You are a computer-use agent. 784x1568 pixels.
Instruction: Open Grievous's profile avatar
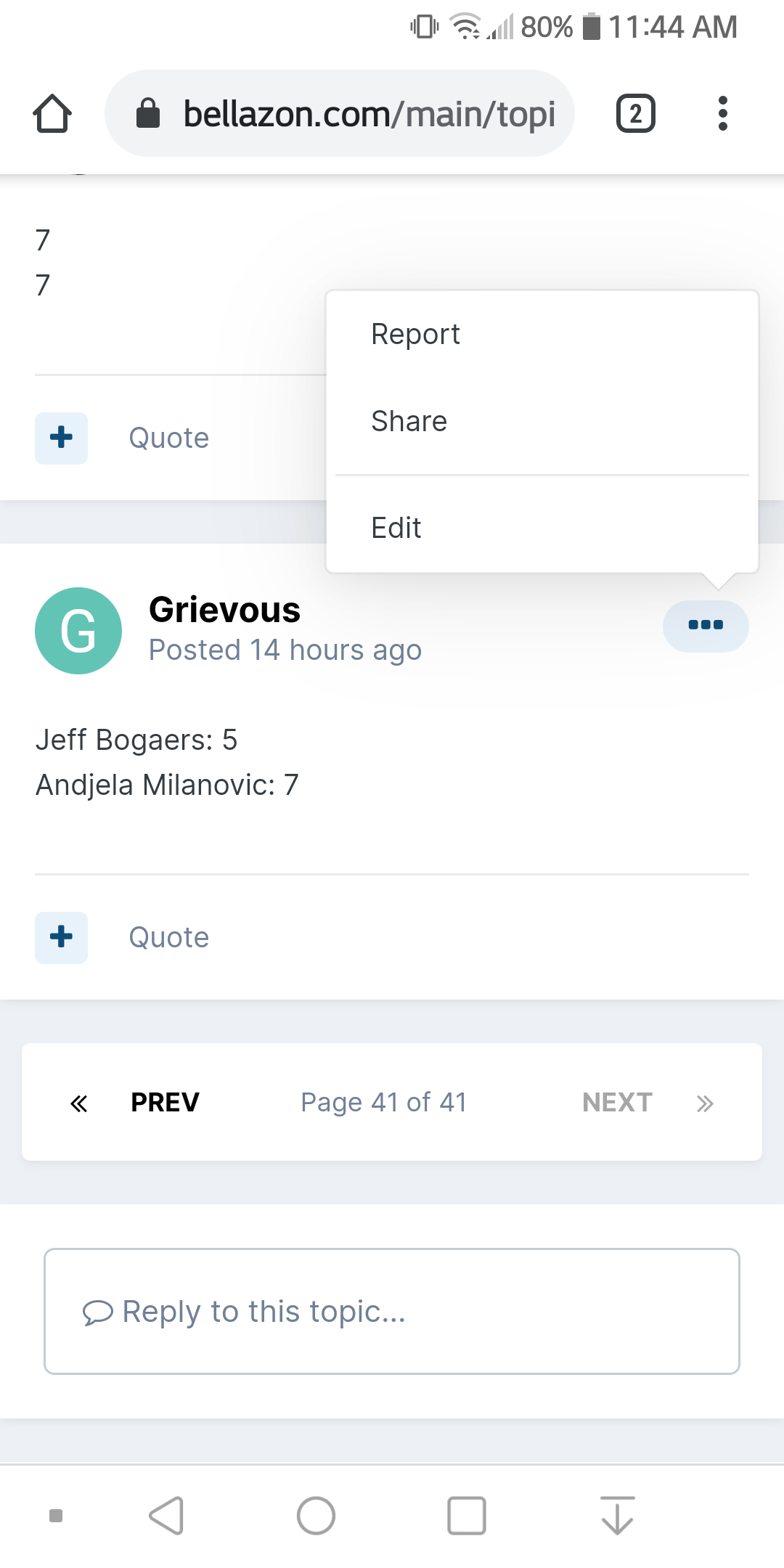pyautogui.click(x=78, y=631)
